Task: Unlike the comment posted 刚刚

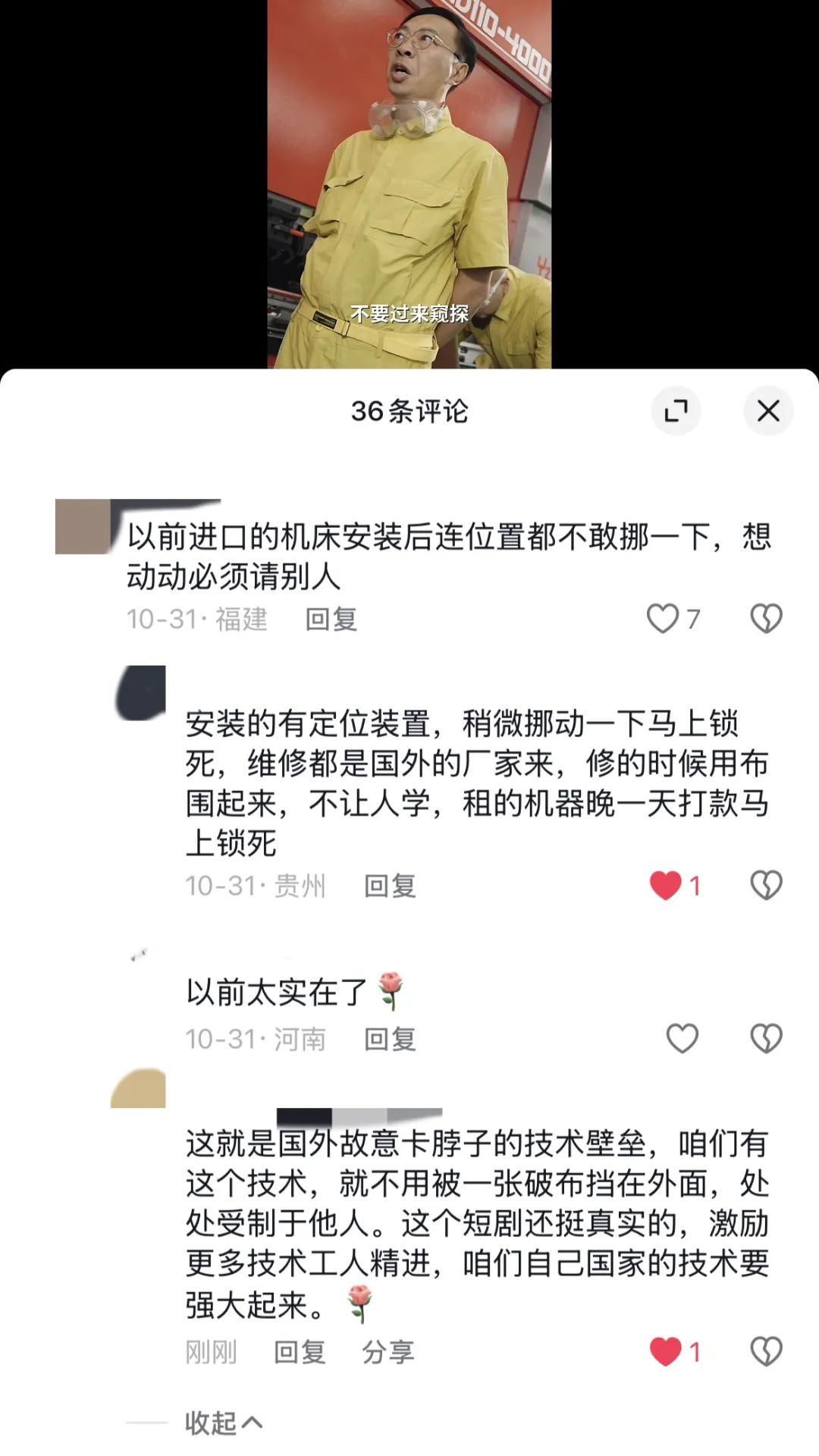Action: (666, 1351)
